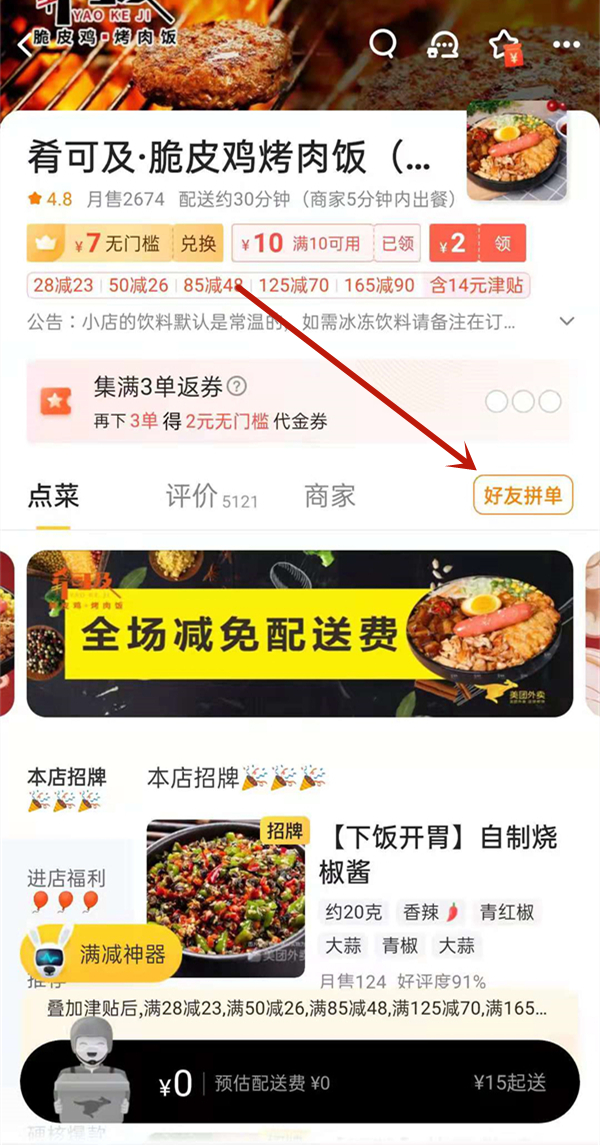The width and height of the screenshot is (600, 1145).
Task: Select the 本店招牌 category in the sidebar
Action: tap(66, 787)
